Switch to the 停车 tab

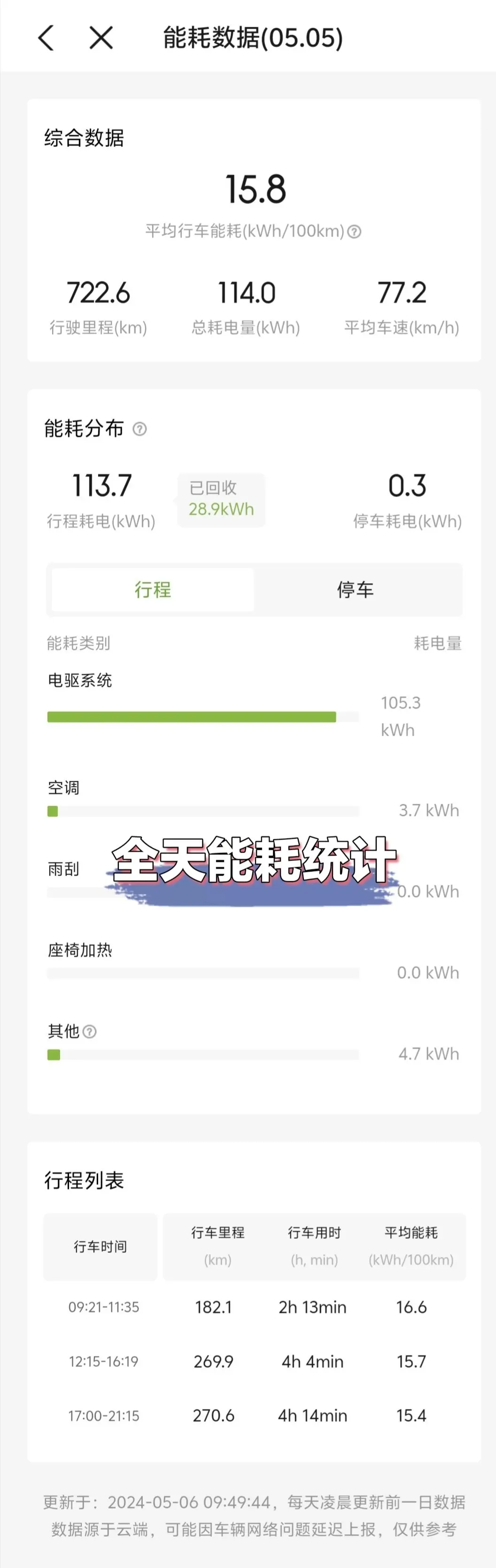click(x=355, y=589)
